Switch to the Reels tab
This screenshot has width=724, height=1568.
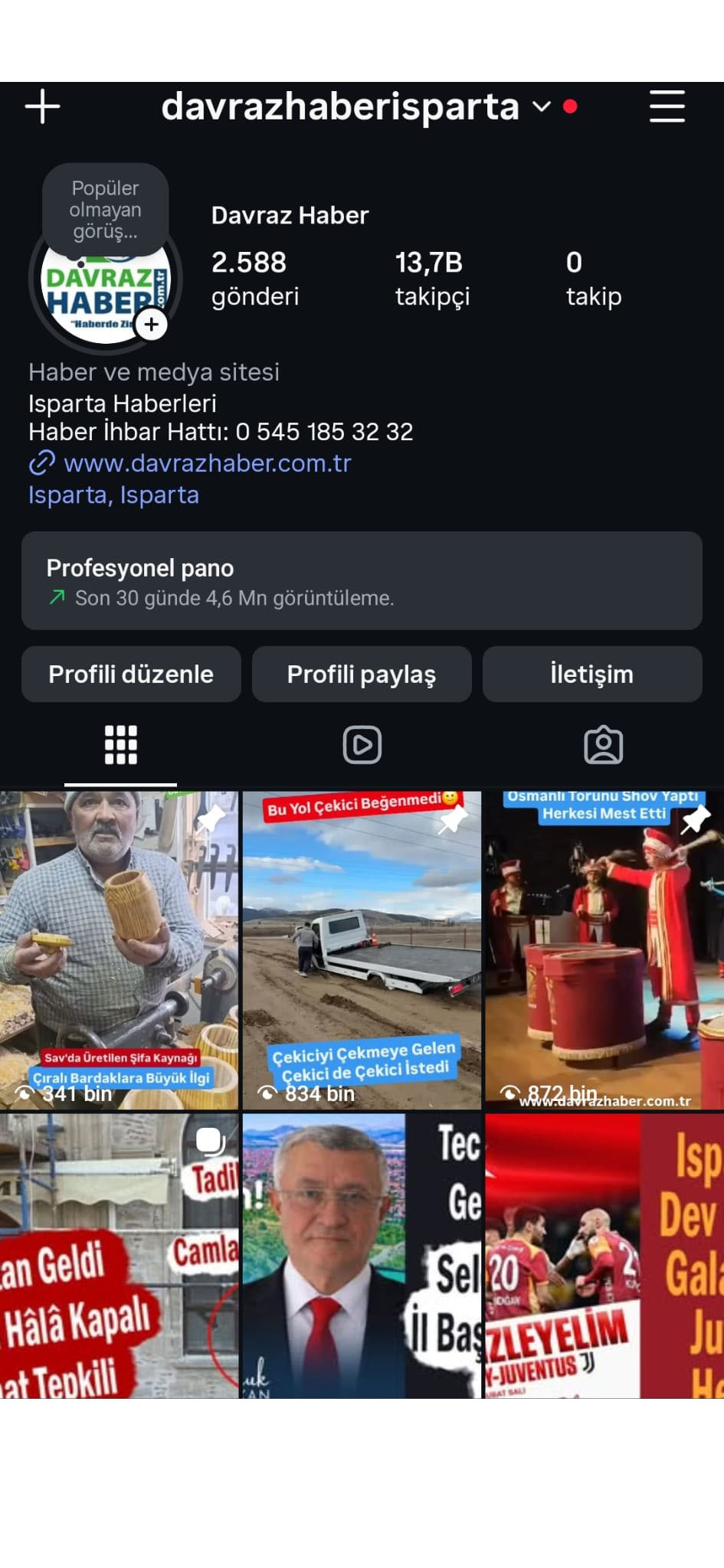click(x=362, y=745)
